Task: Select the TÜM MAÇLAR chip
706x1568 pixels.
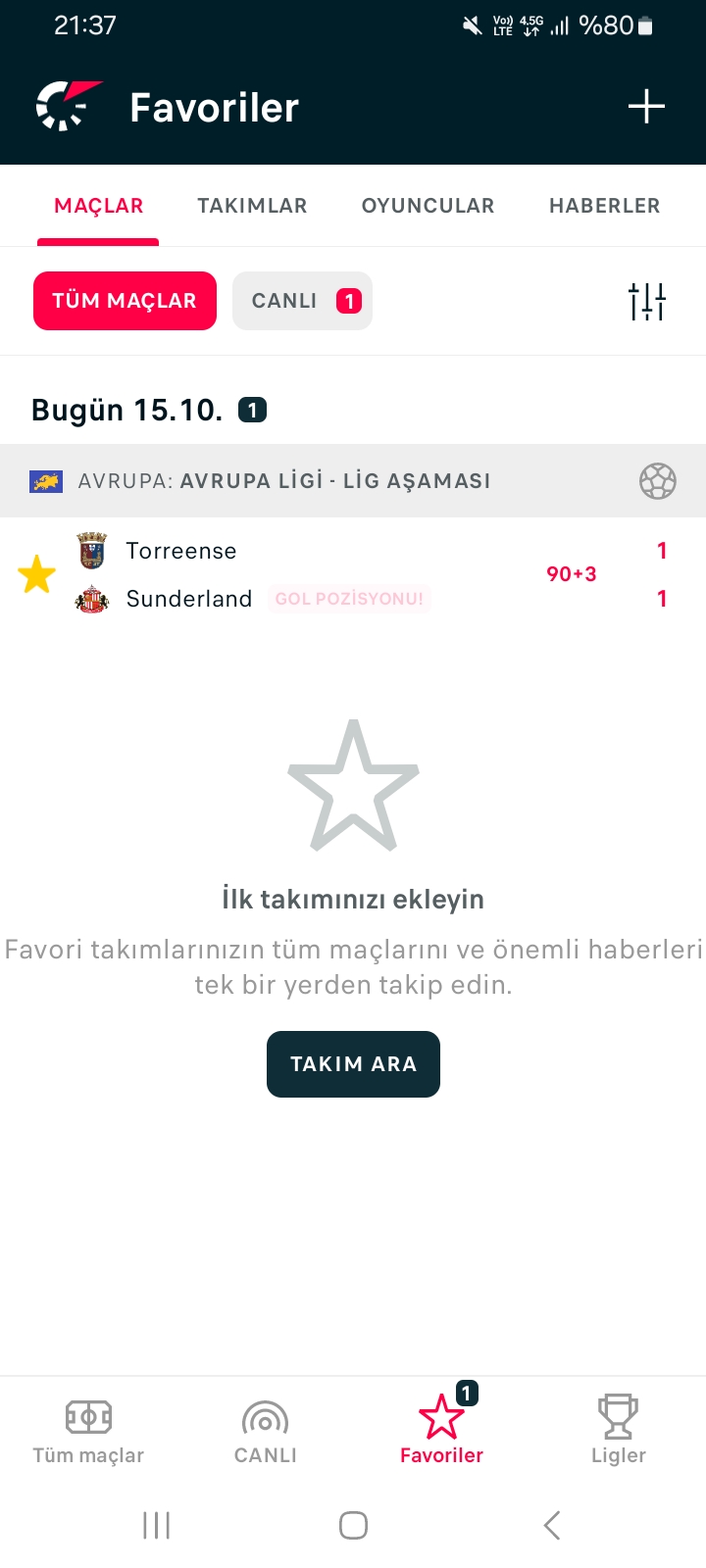Action: [x=125, y=301]
